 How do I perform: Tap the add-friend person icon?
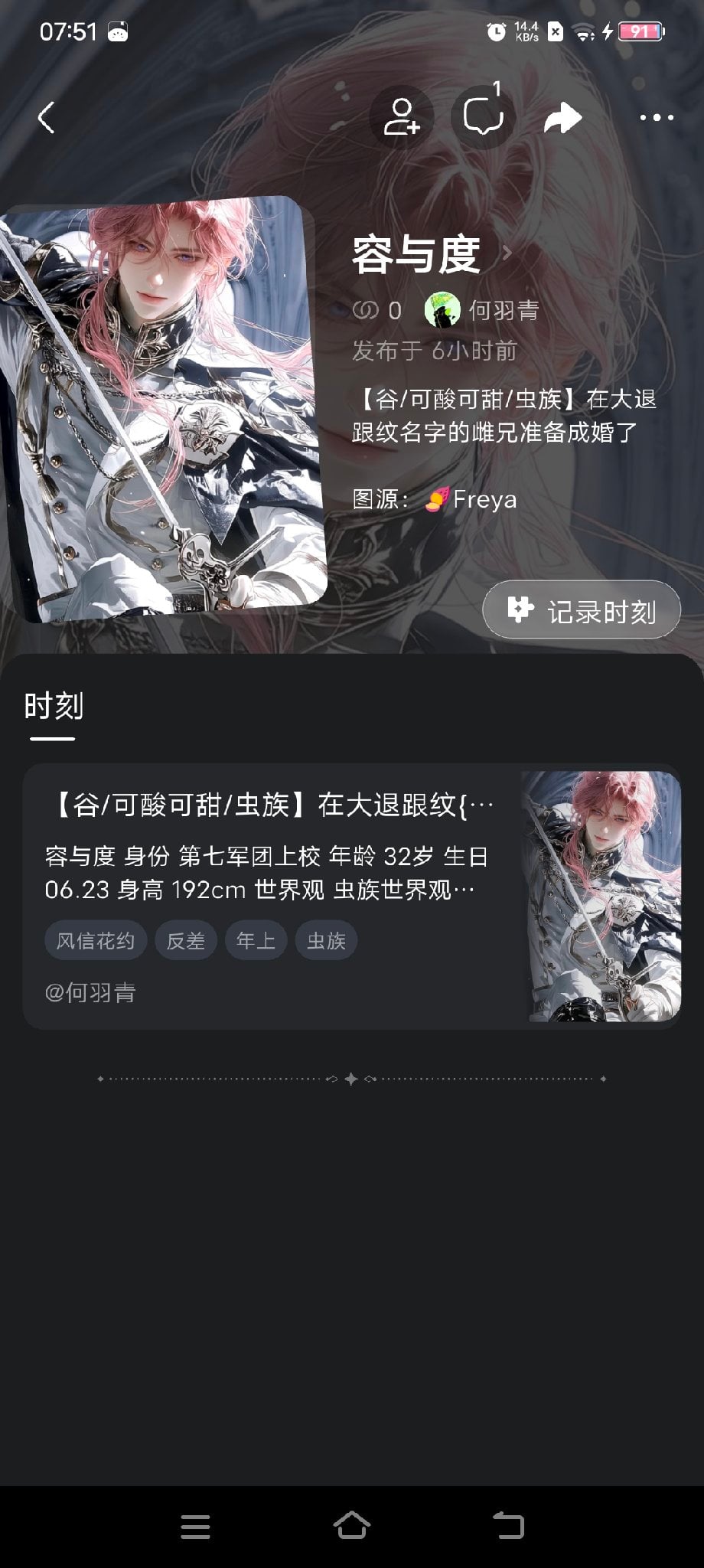[402, 117]
